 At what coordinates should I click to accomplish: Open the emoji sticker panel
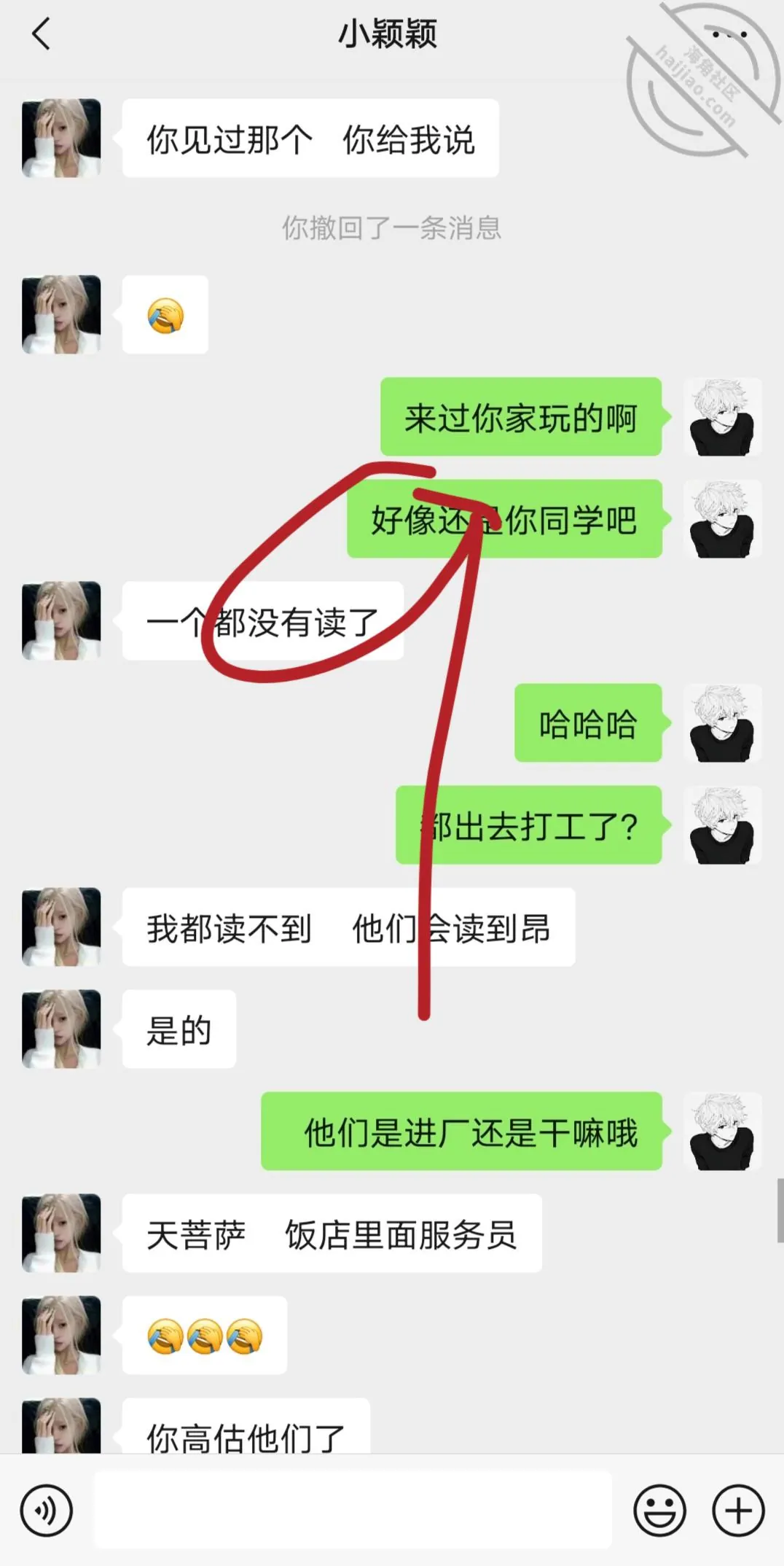click(x=660, y=1510)
